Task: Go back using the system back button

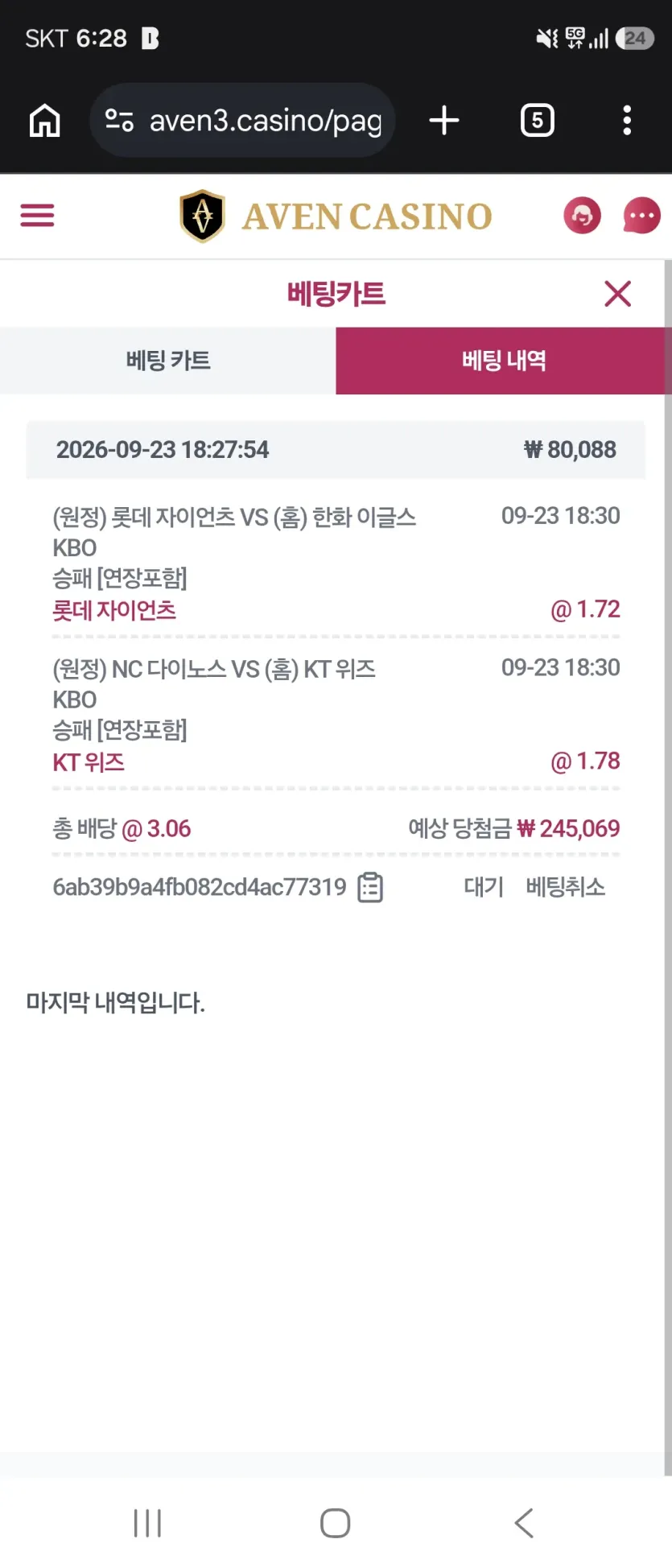Action: click(524, 1523)
